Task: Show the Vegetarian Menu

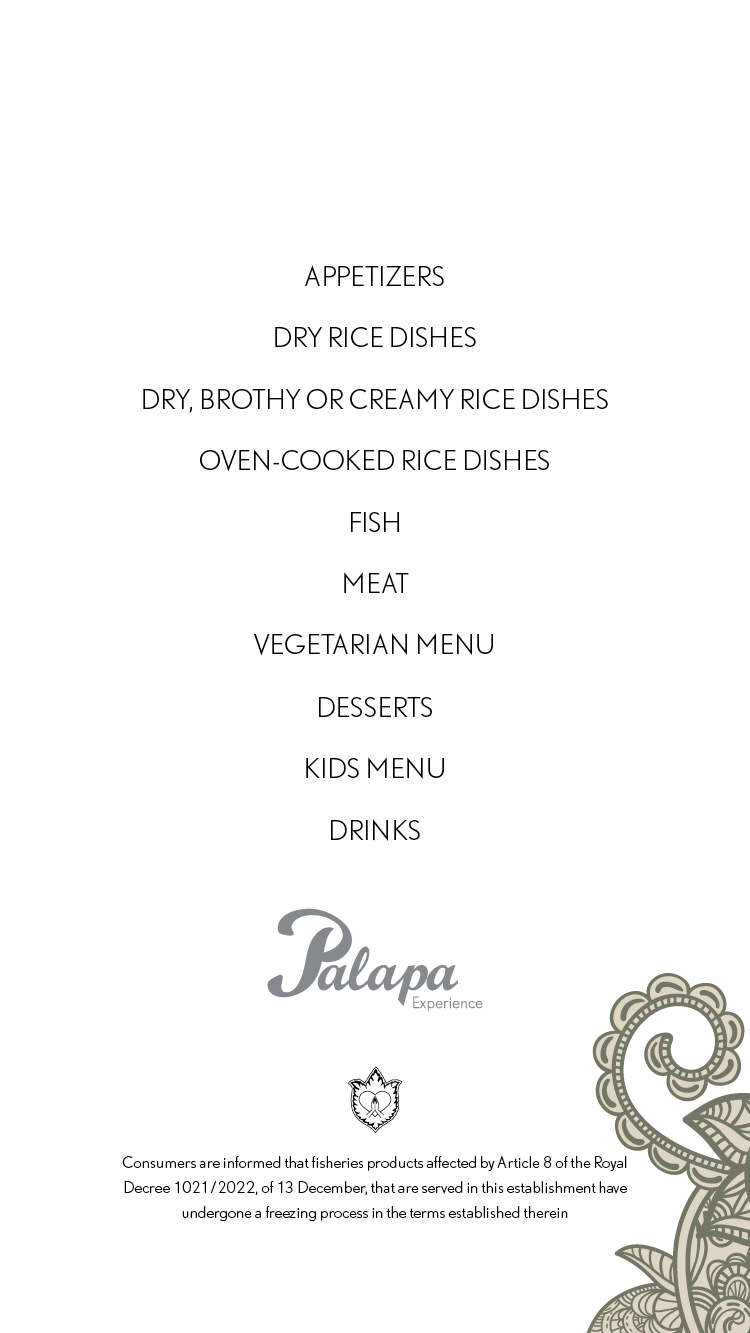Action: tap(374, 645)
